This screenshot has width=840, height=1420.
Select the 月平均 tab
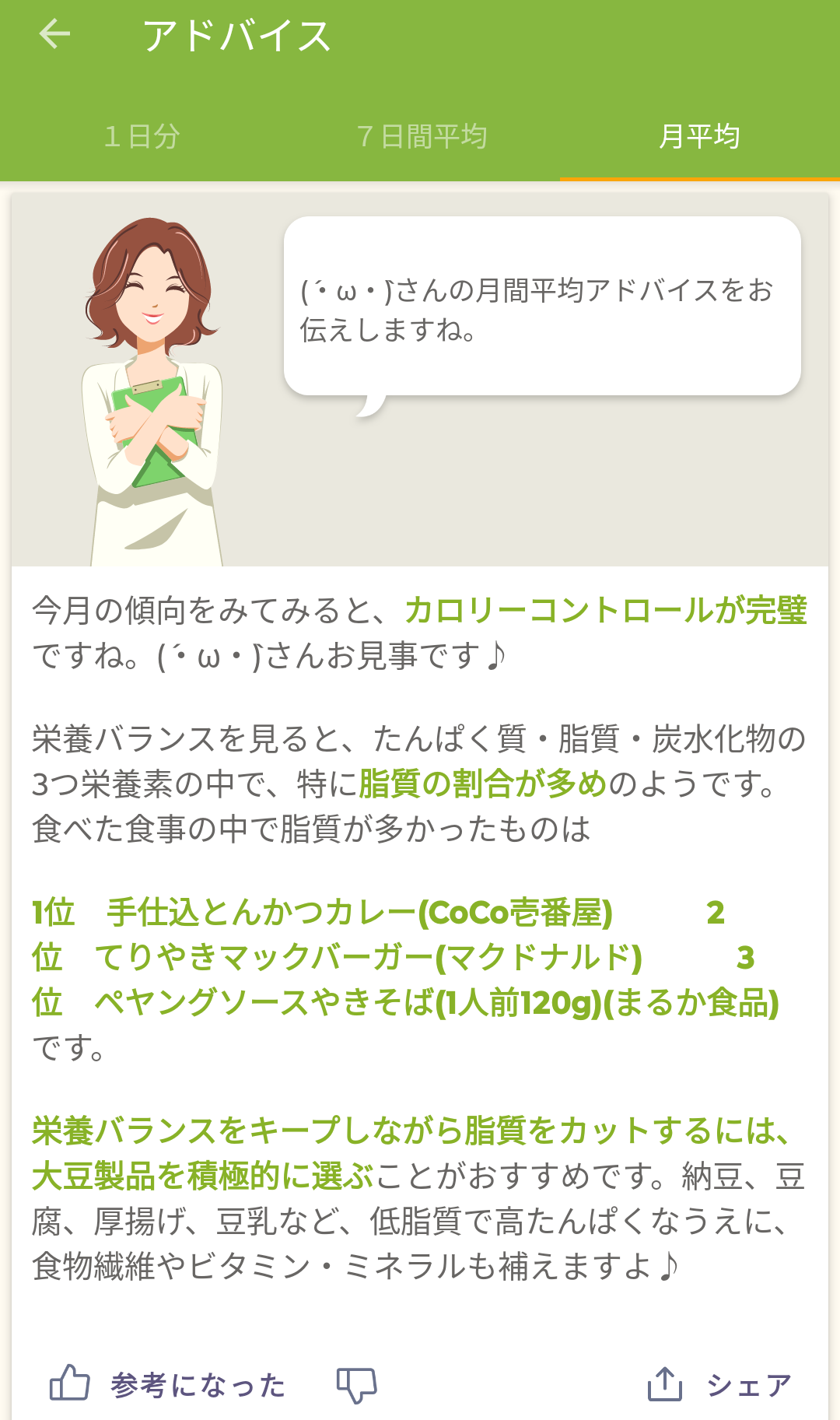pyautogui.click(x=699, y=137)
